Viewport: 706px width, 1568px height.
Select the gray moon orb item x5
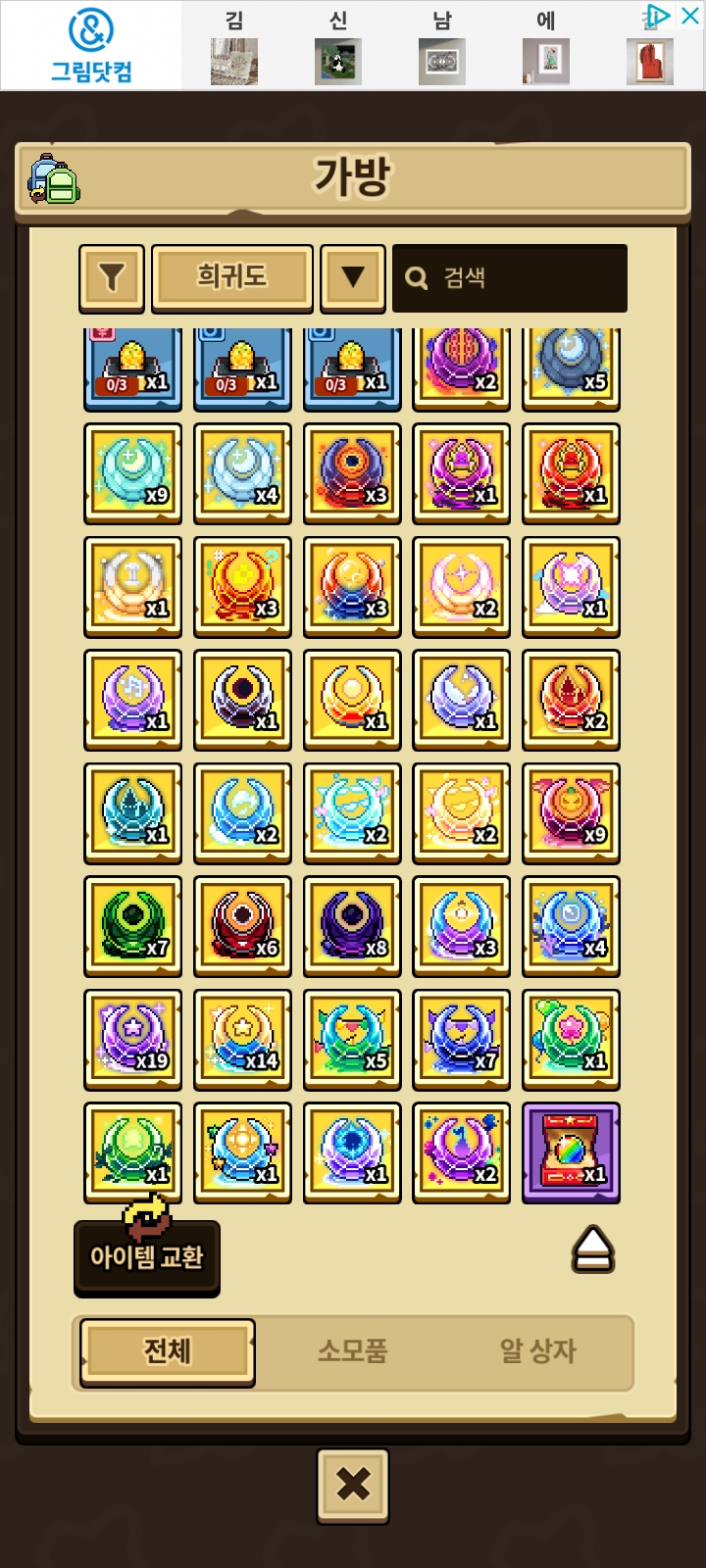click(571, 365)
